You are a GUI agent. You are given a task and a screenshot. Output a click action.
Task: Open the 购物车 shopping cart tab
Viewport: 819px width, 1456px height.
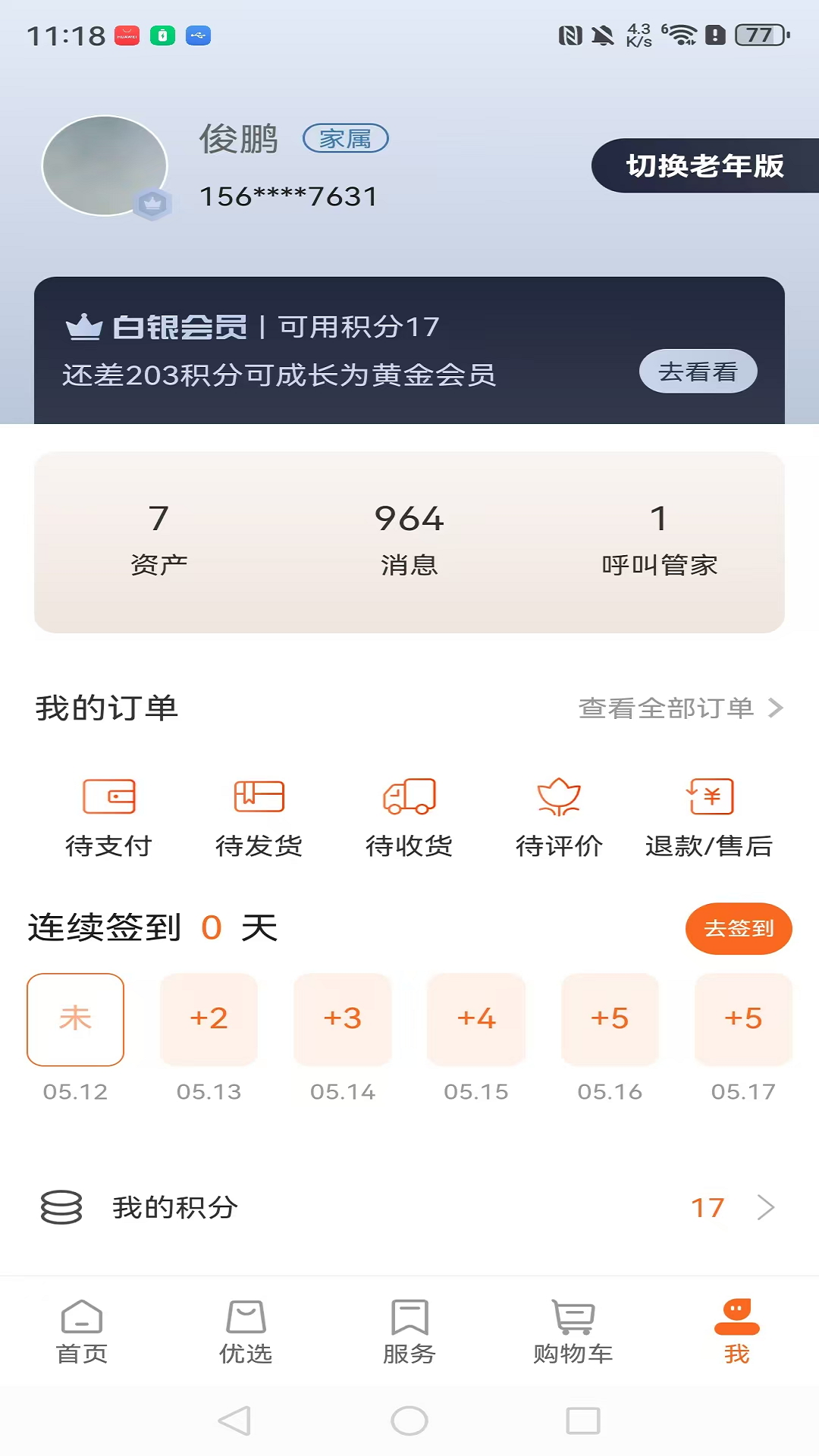573,1332
